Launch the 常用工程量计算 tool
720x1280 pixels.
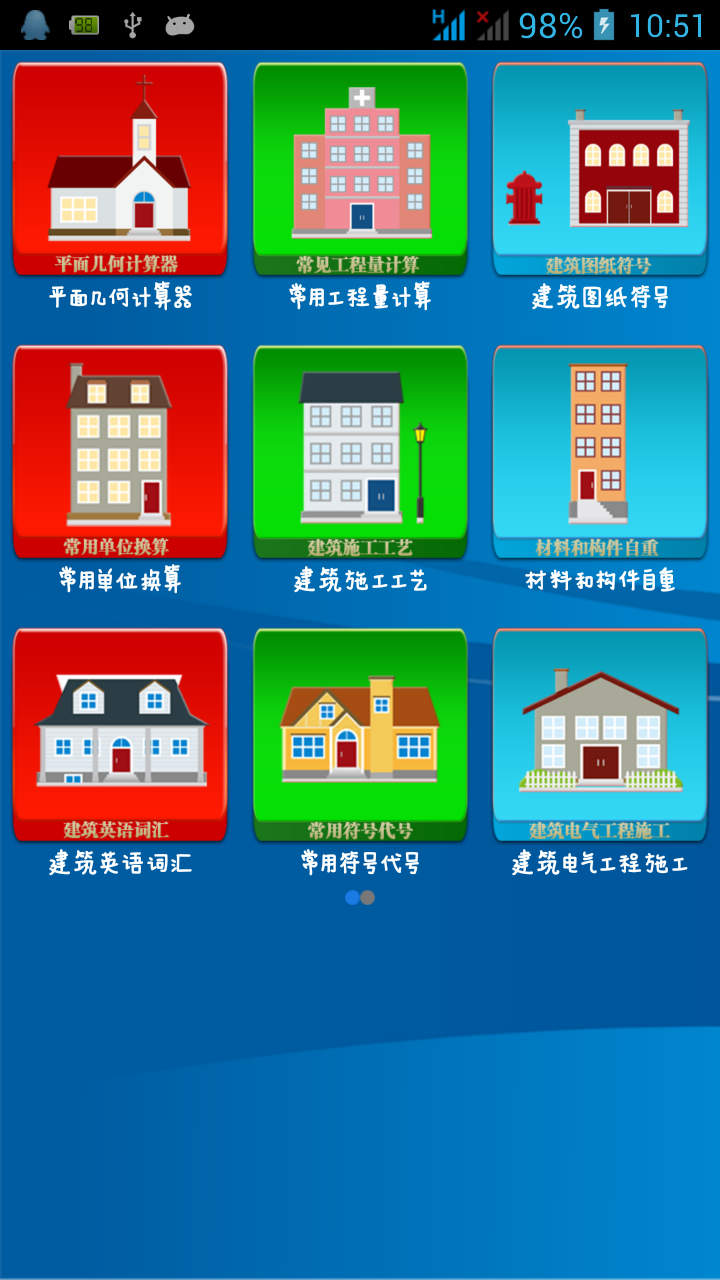tap(360, 168)
